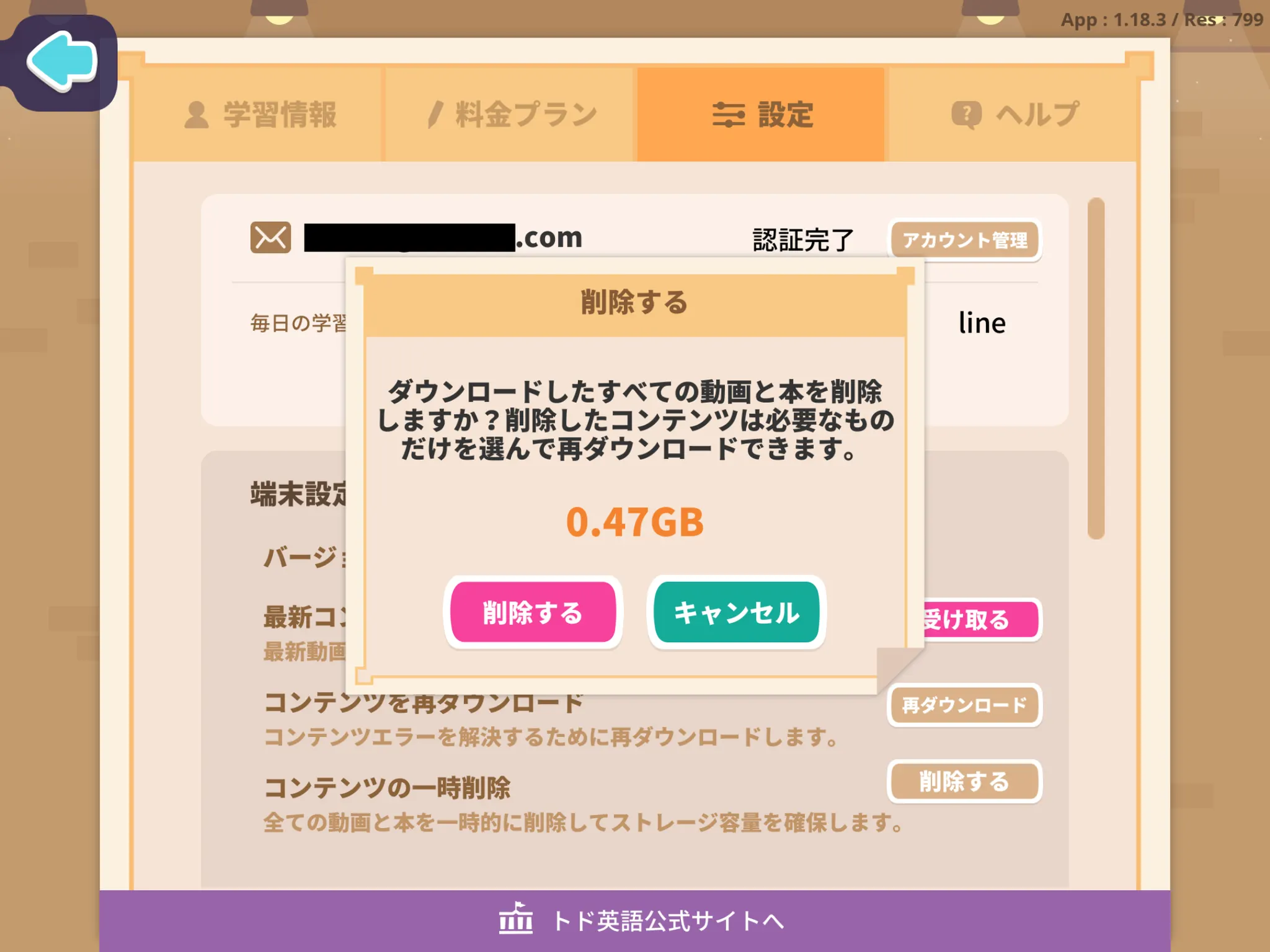1270x952 pixels.
Task: Confirm with the pink 削除する button
Action: point(533,612)
